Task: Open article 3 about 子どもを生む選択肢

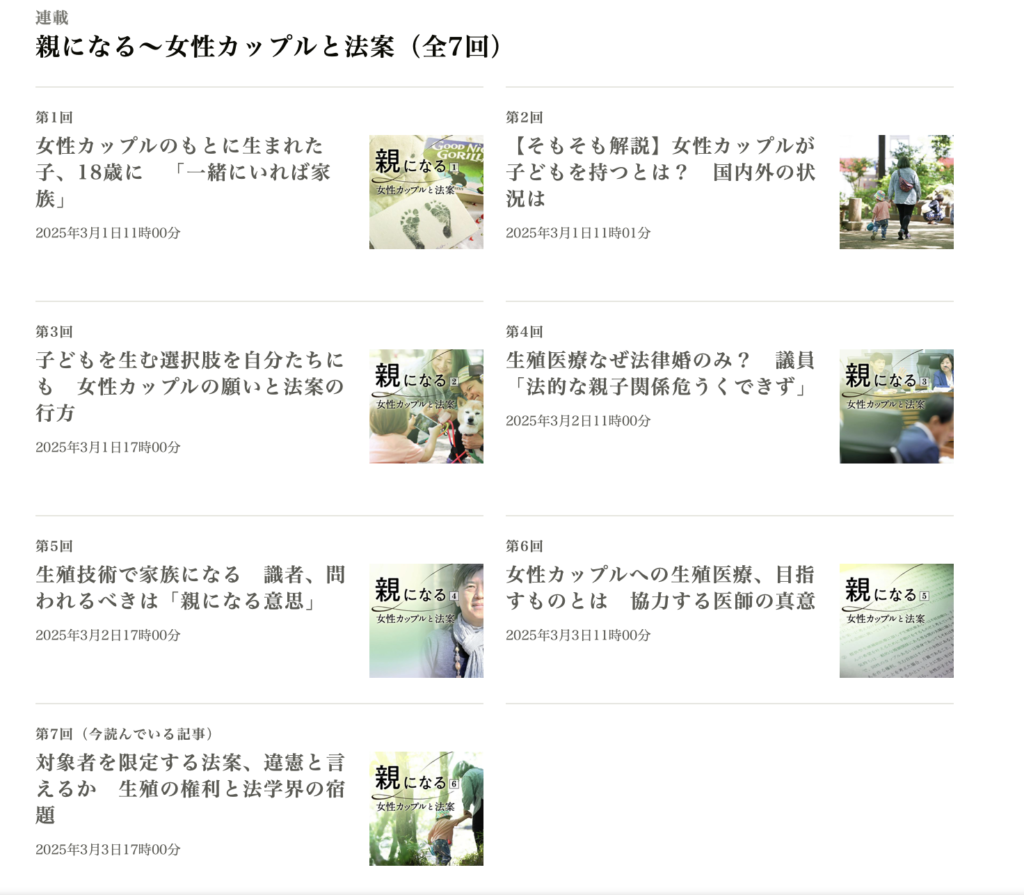Action: [x=190, y=386]
